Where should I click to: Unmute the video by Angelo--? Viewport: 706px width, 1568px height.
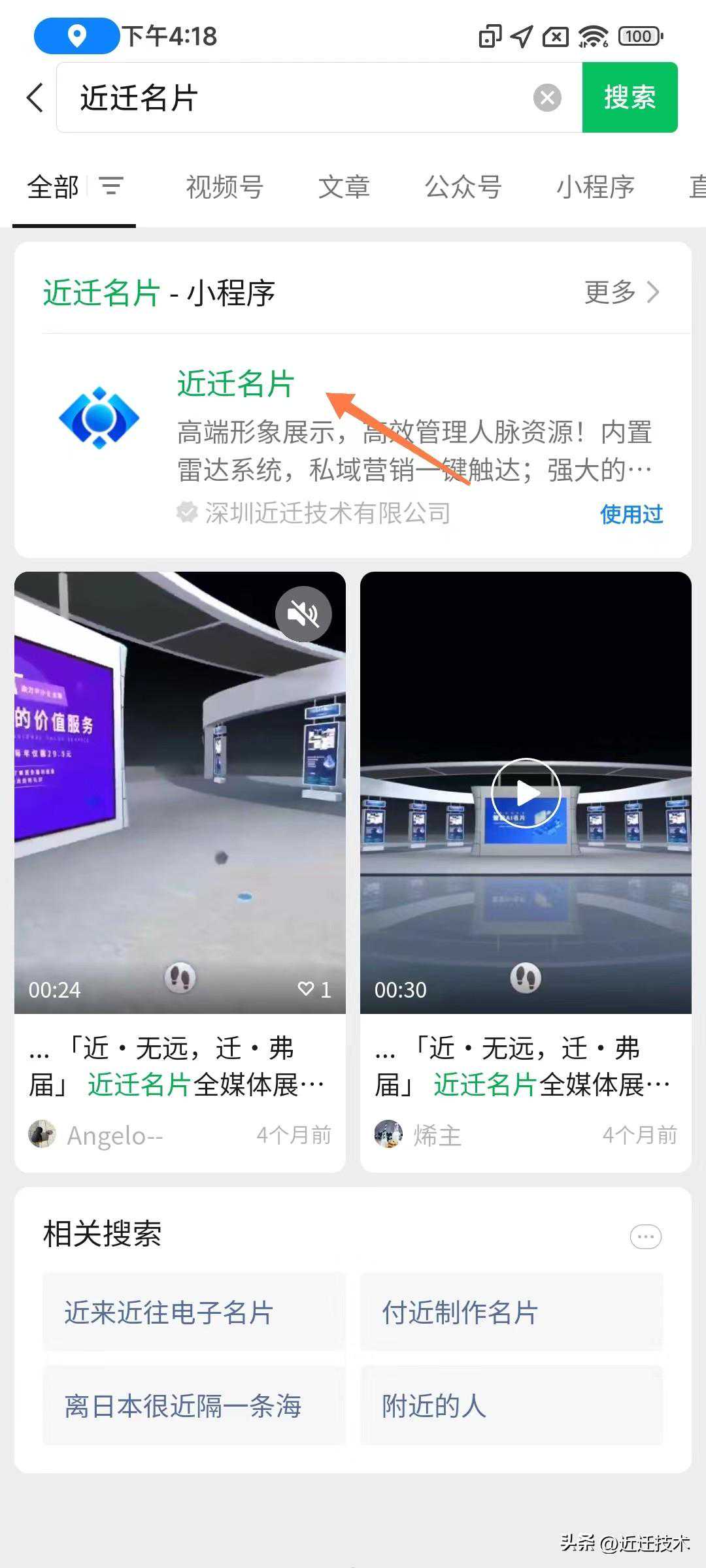[303, 614]
